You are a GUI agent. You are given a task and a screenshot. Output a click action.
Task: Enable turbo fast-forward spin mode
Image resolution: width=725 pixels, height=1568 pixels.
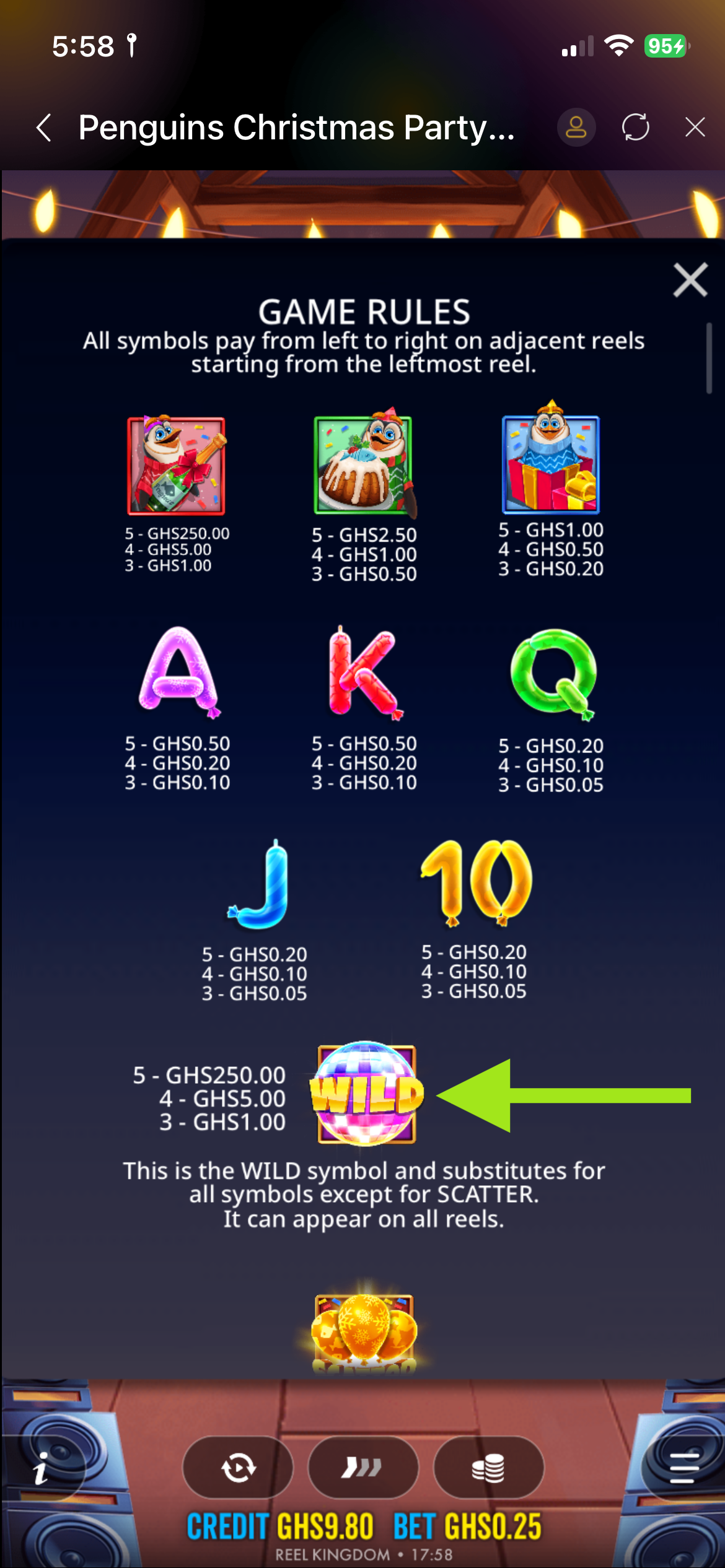coord(363,1468)
